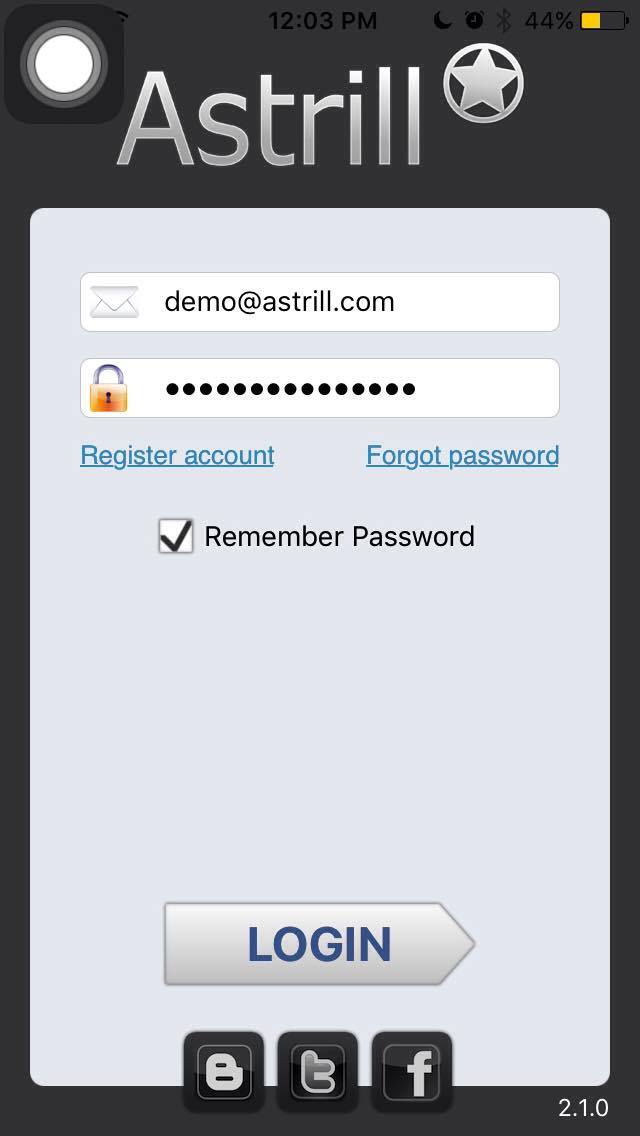This screenshot has width=640, height=1136.
Task: Open the Forgot password link
Action: tap(462, 456)
